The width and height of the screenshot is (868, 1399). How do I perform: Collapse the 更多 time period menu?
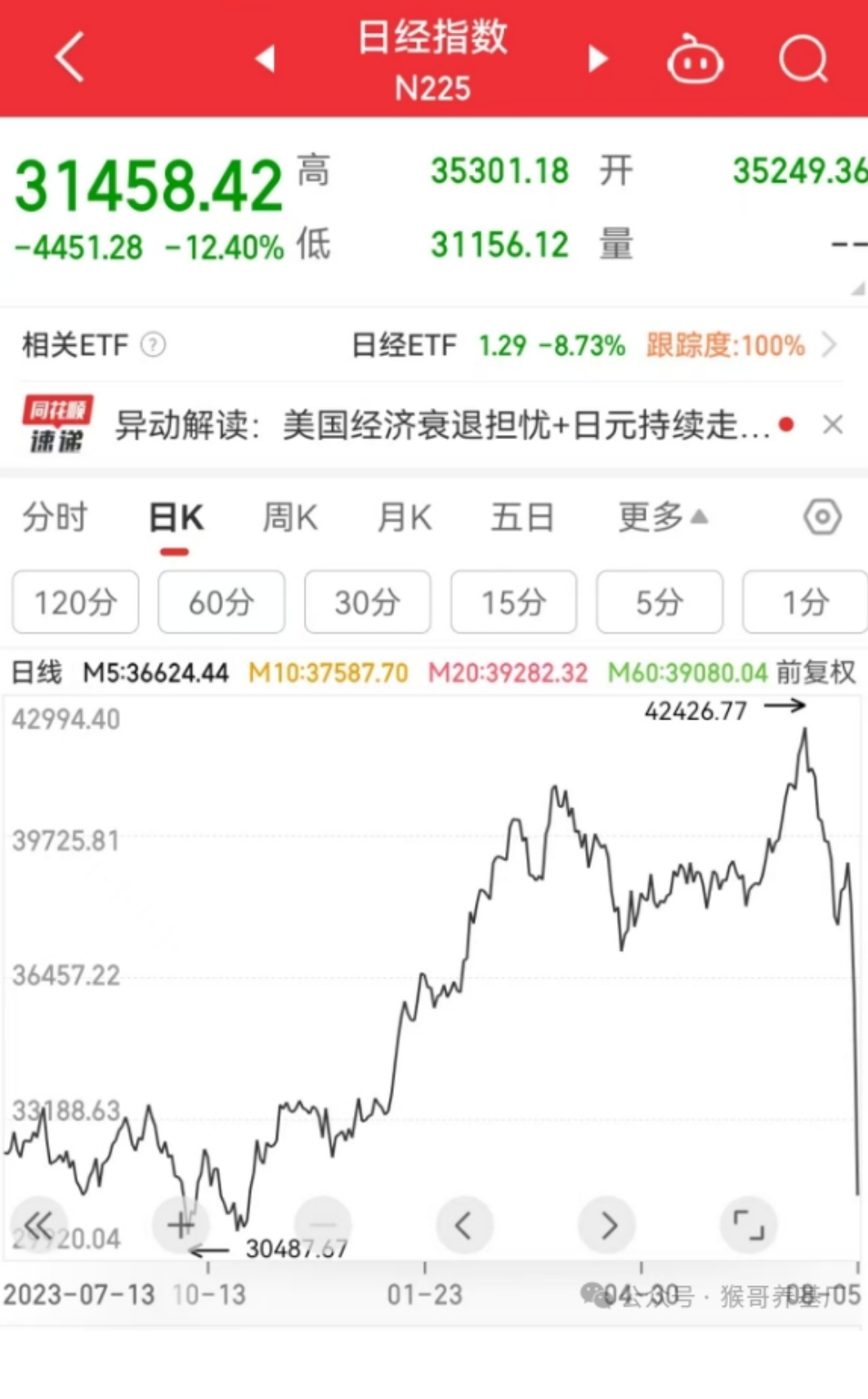pos(662,517)
